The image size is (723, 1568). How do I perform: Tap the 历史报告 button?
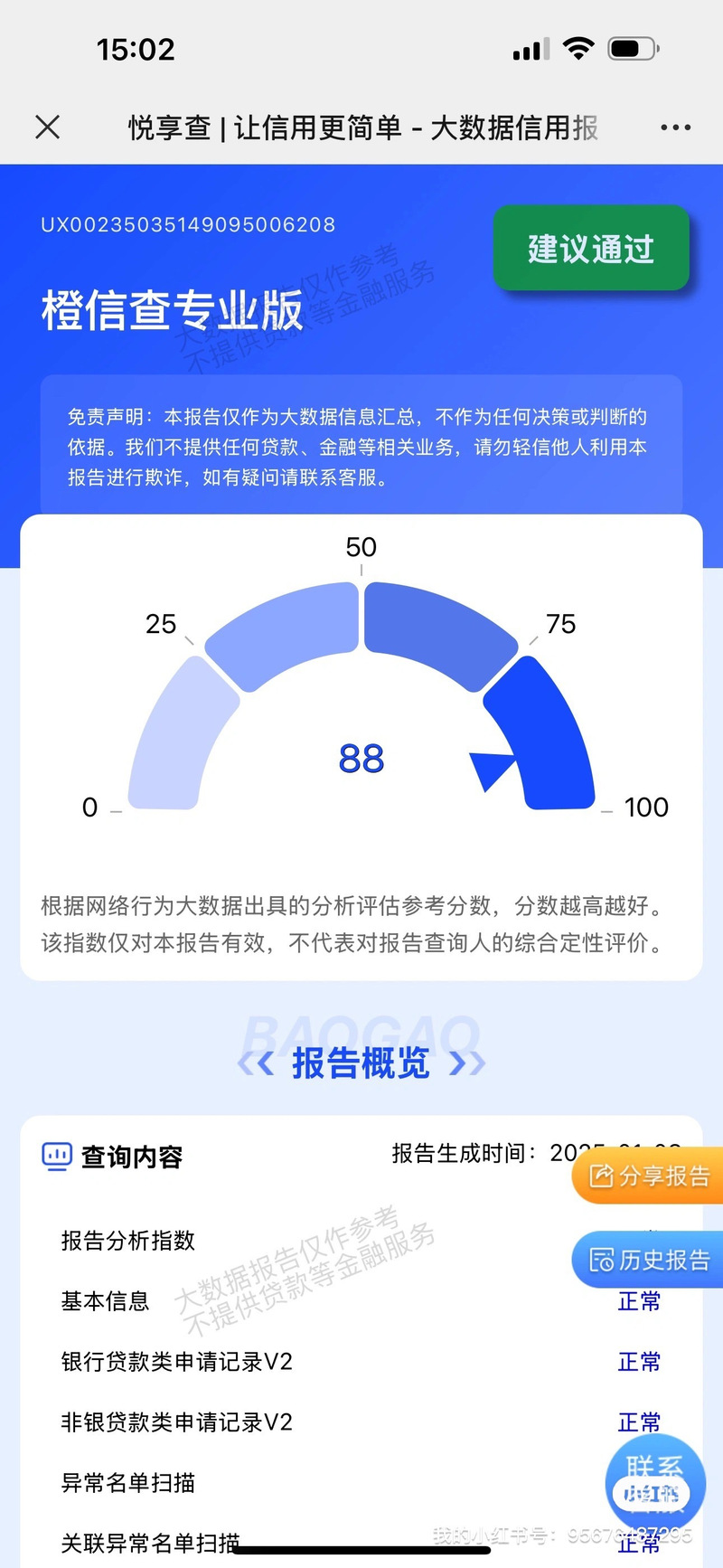pyautogui.click(x=653, y=1260)
